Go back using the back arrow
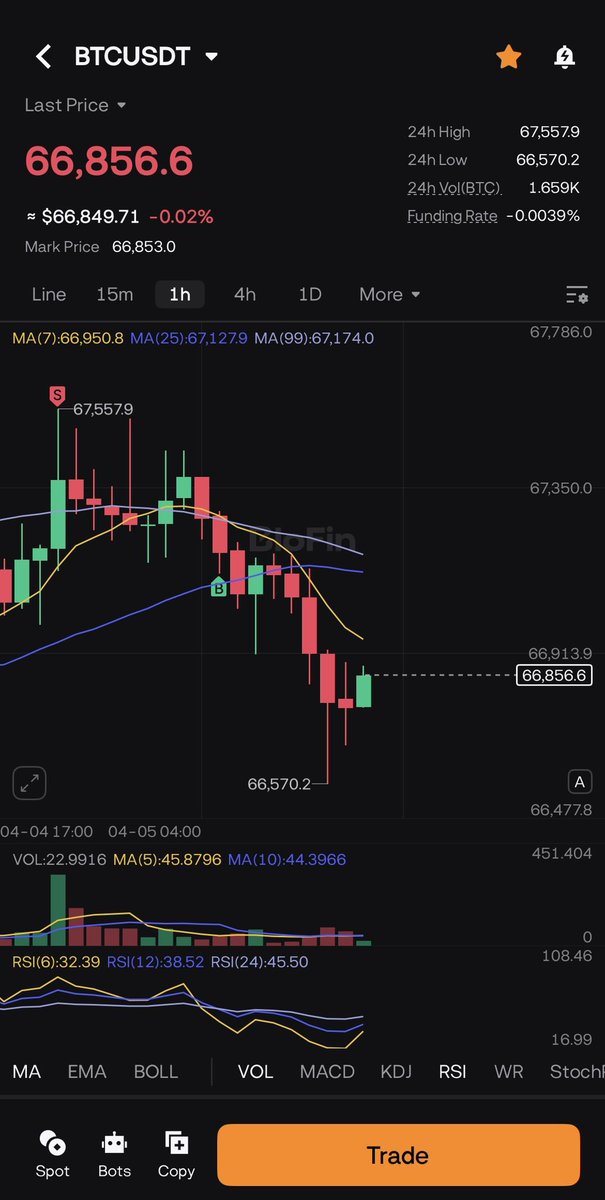Viewport: 605px width, 1200px height. (x=43, y=57)
